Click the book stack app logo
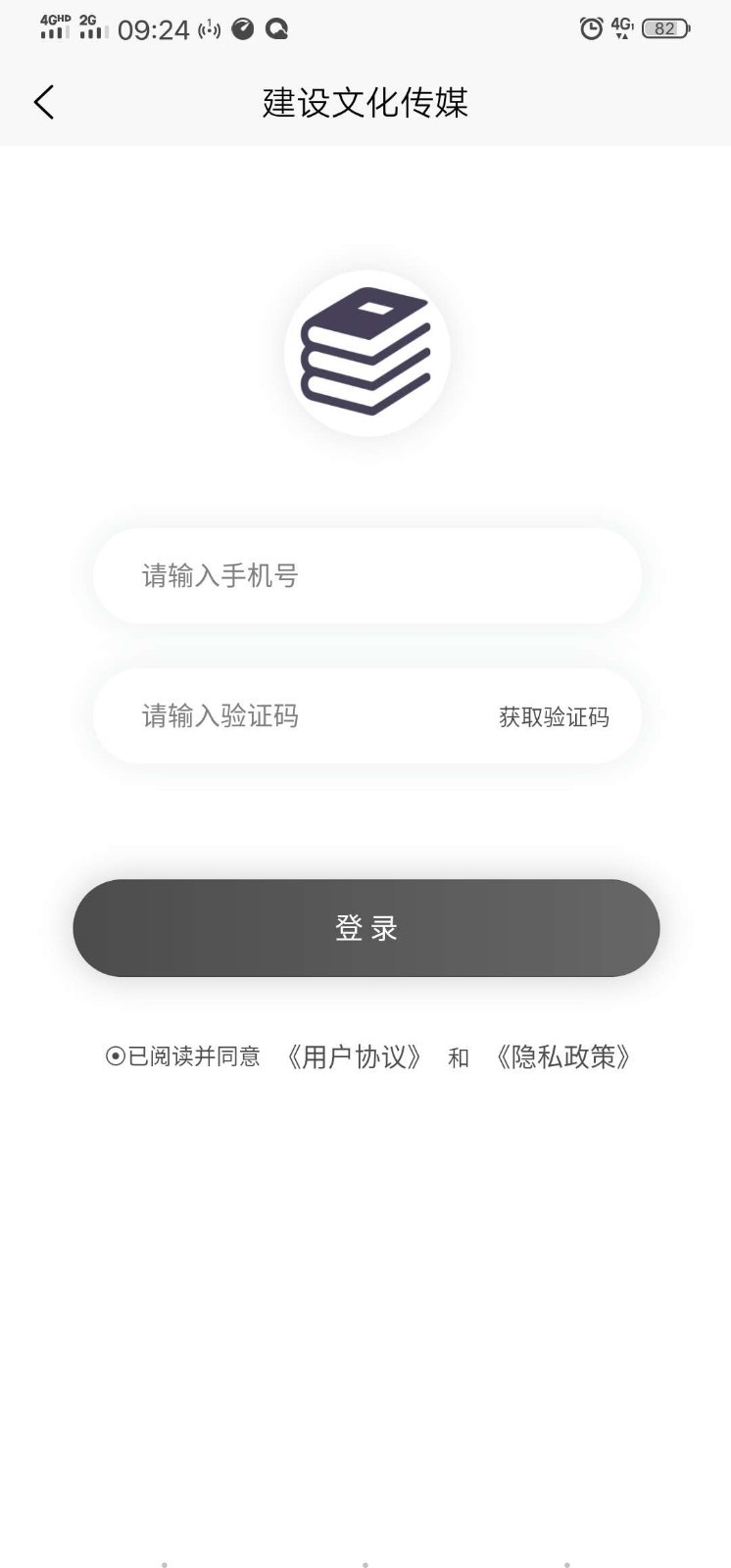This screenshot has height=1568, width=731. [x=365, y=353]
